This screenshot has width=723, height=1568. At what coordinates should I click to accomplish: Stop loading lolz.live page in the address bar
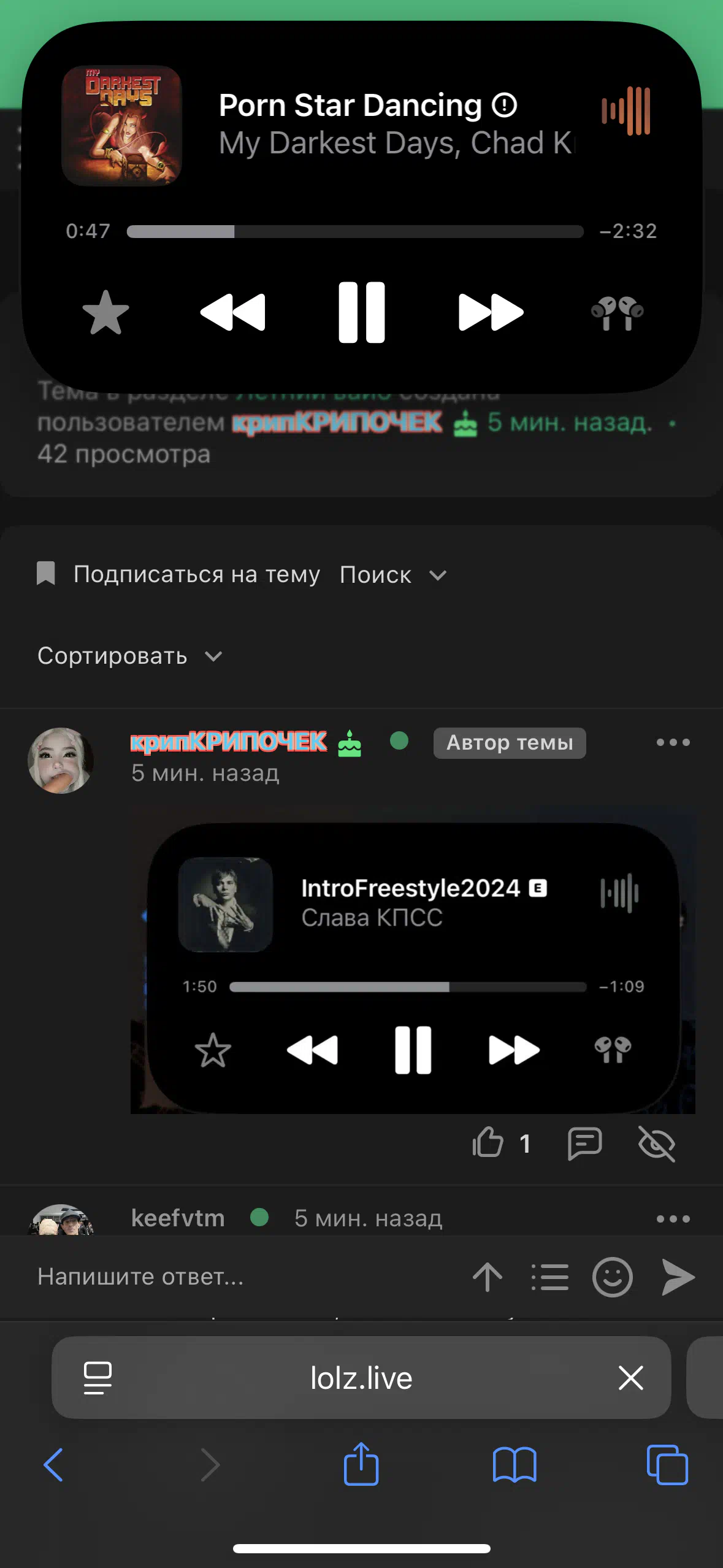630,1378
